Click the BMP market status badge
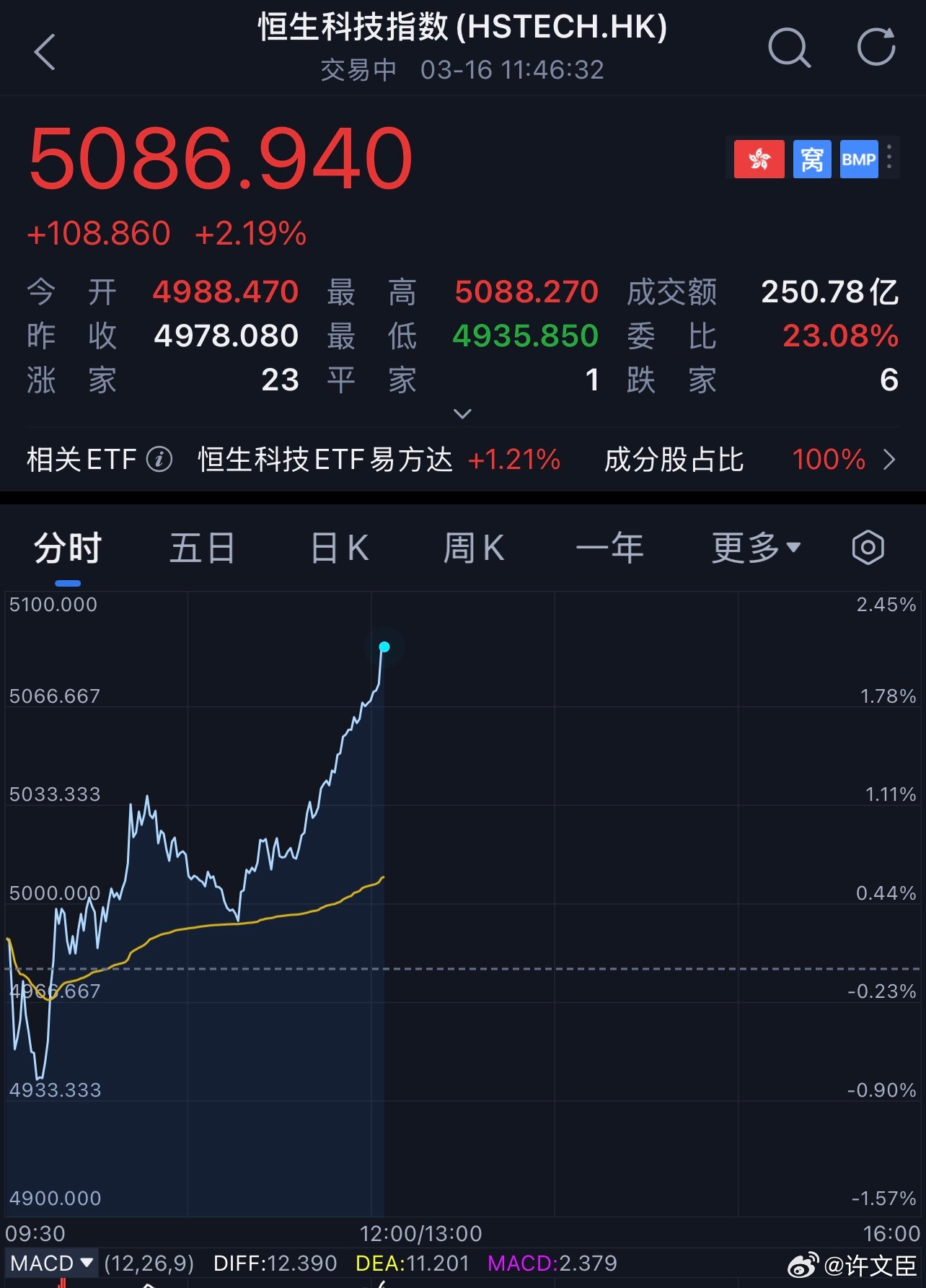926x1288 pixels. [859, 159]
